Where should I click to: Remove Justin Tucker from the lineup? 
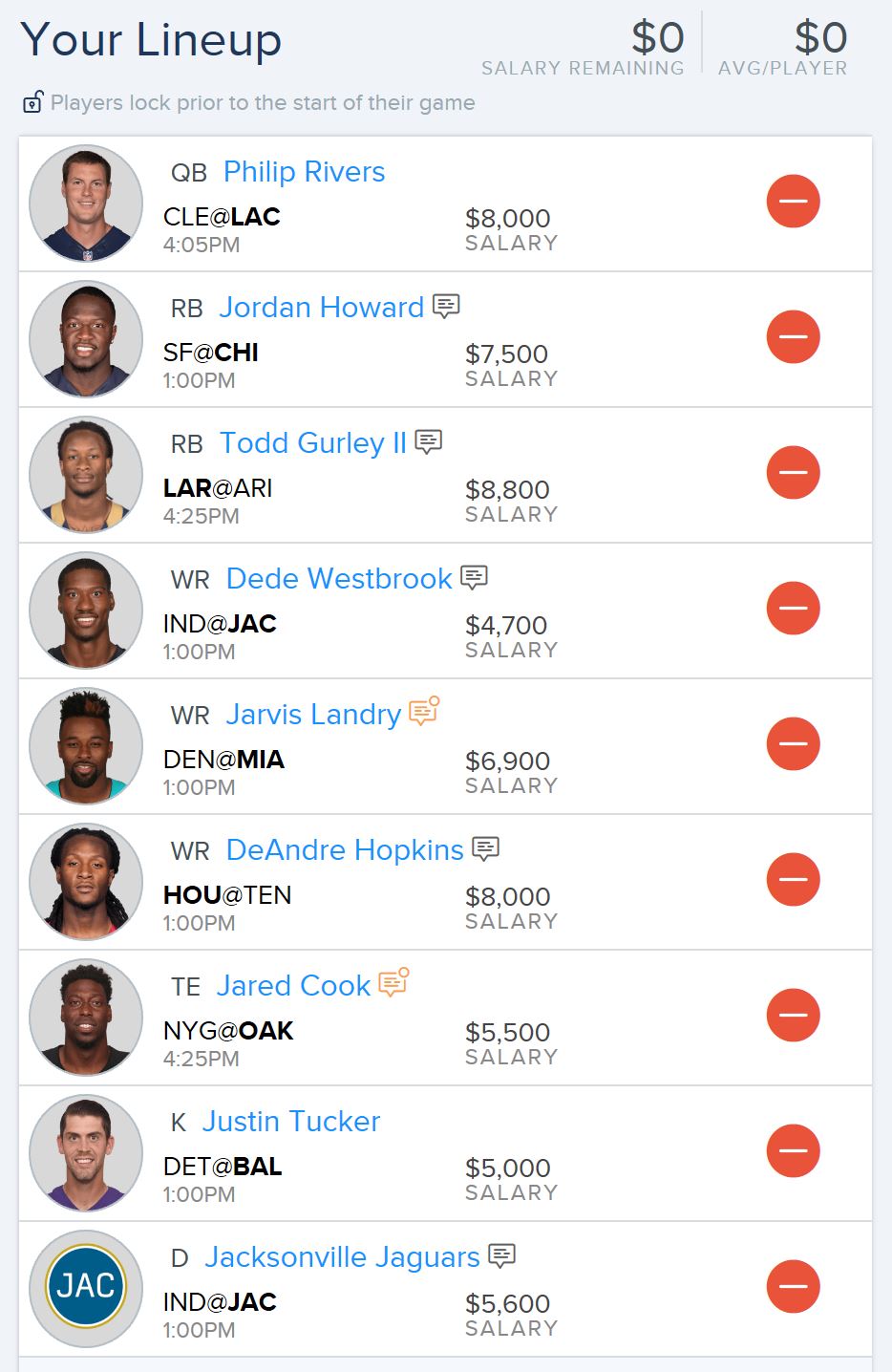point(793,1151)
